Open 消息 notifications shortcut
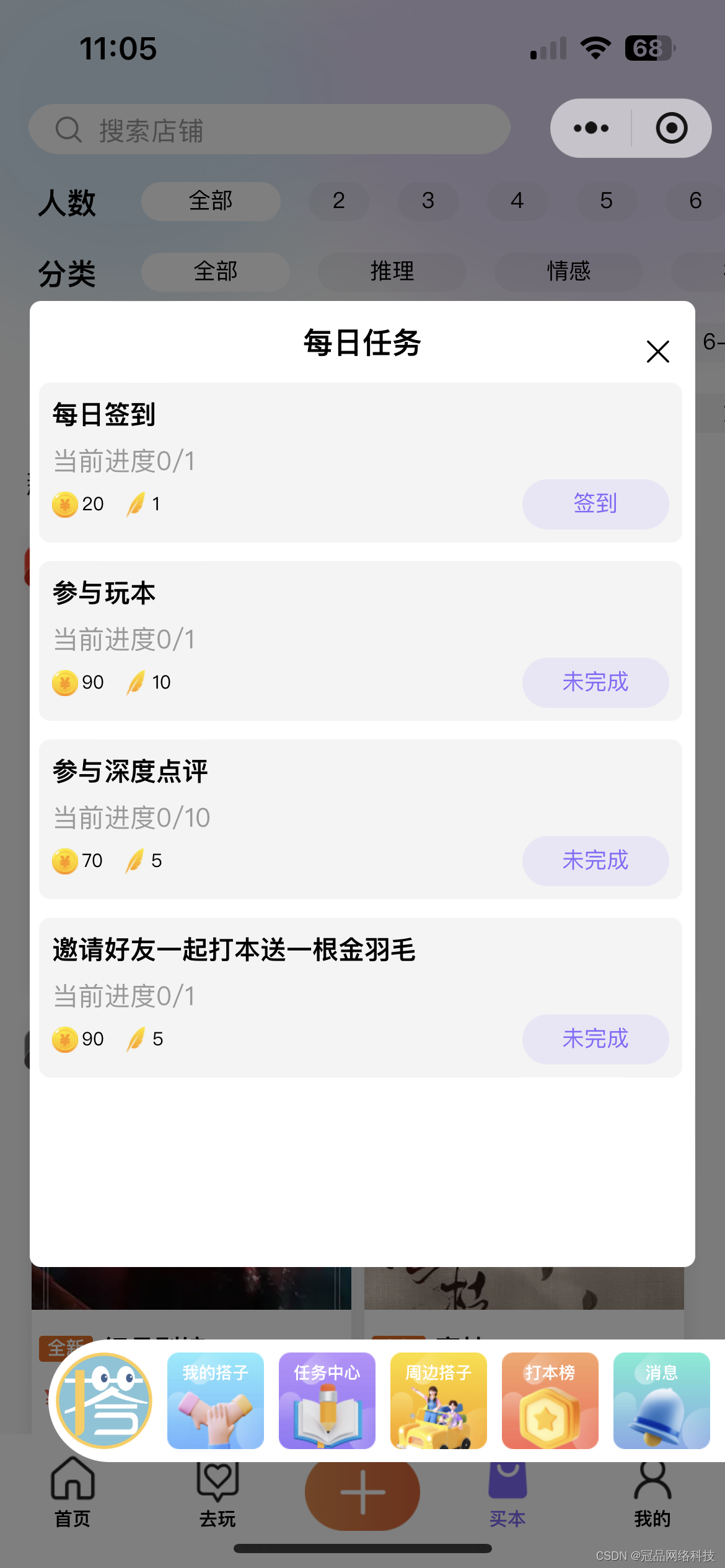 661,1400
